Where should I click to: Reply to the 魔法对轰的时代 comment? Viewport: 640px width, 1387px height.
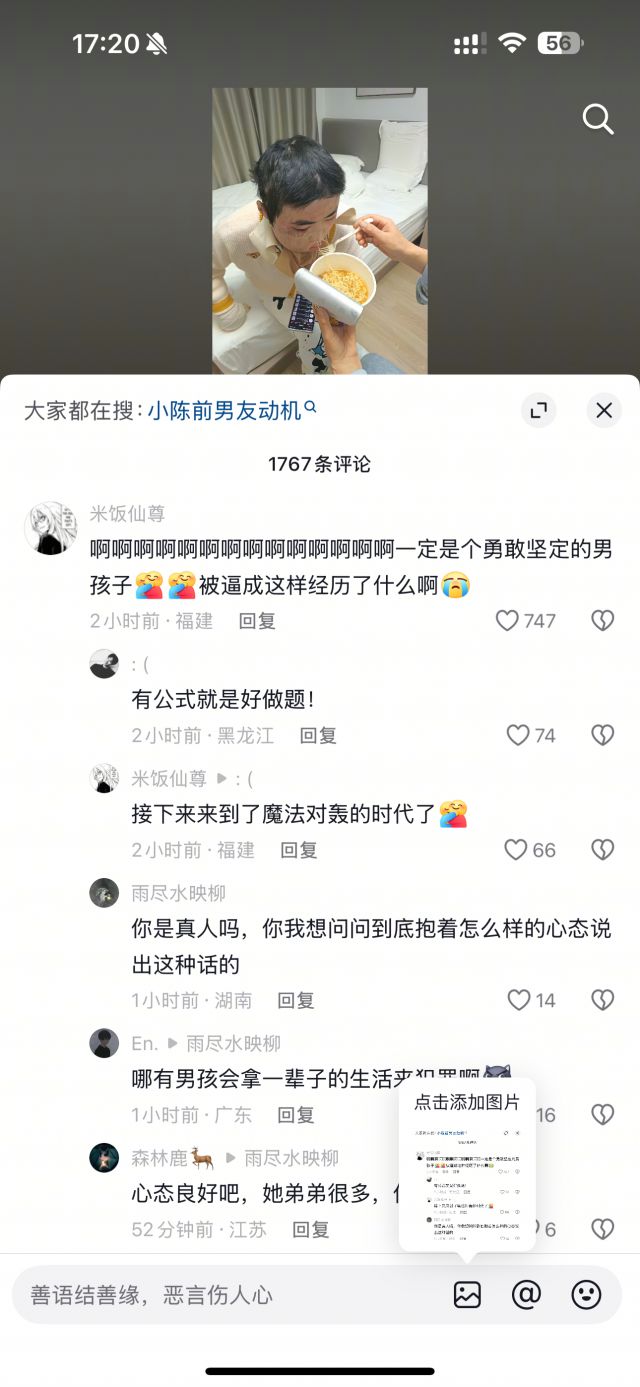tap(298, 850)
